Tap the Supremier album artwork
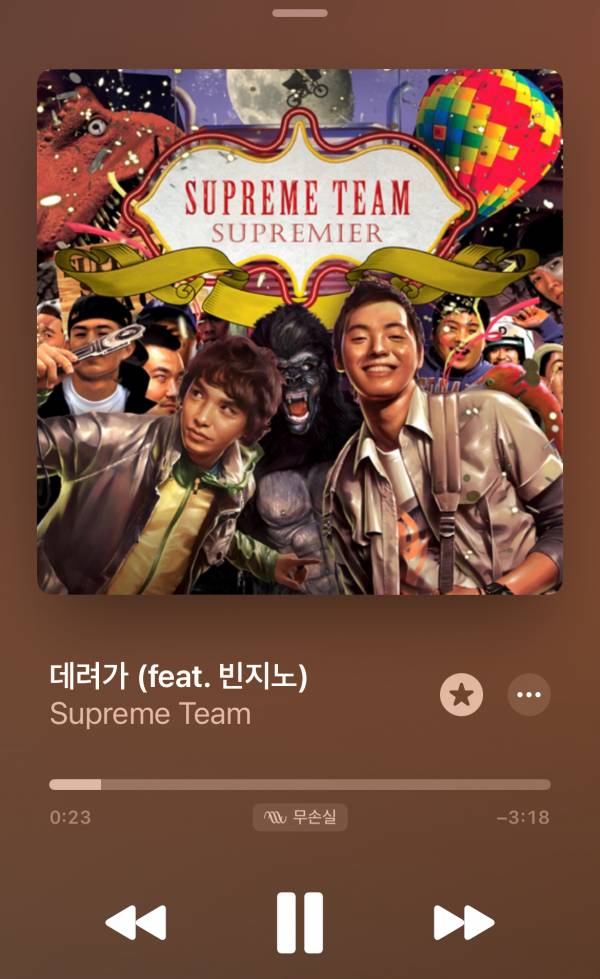The height and width of the screenshot is (979, 600). 300,331
